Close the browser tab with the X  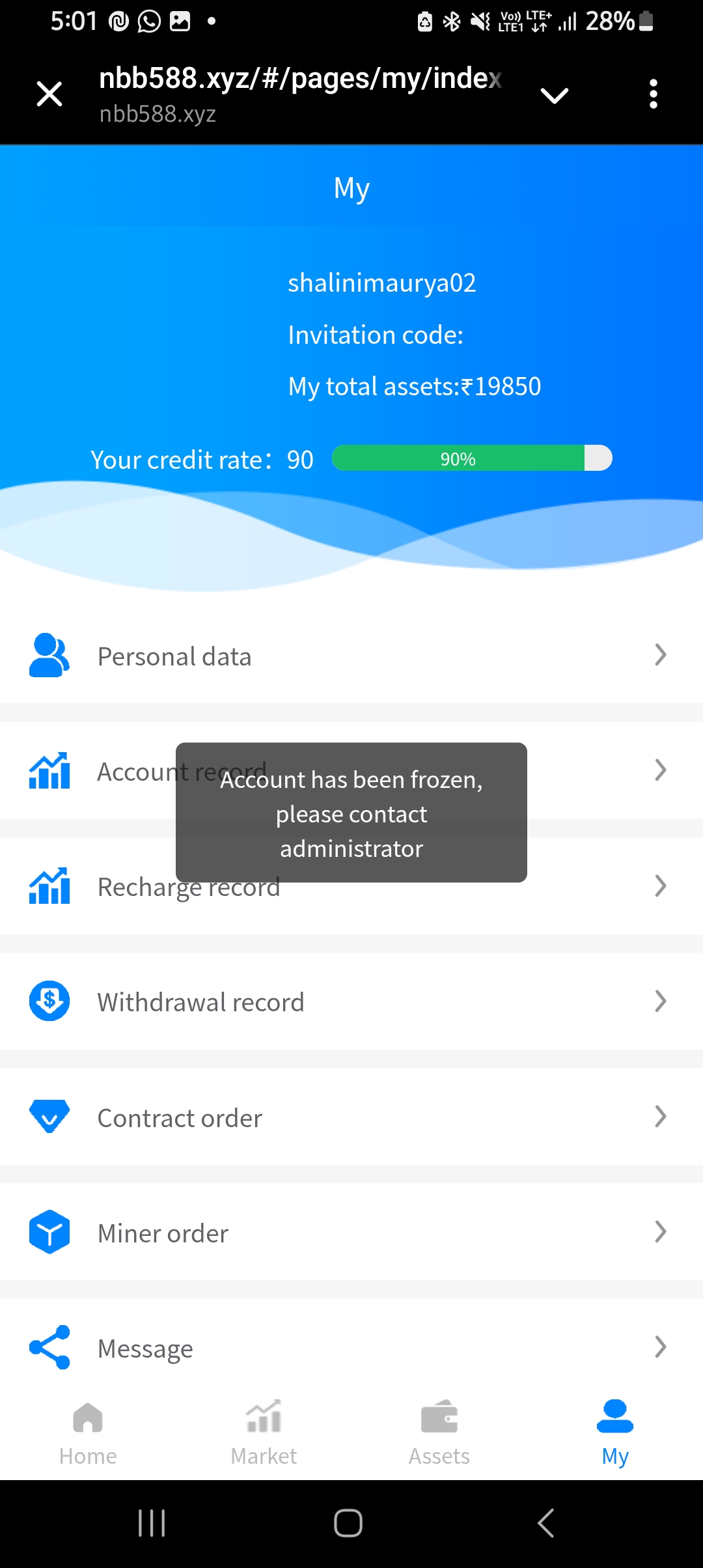pos(49,94)
